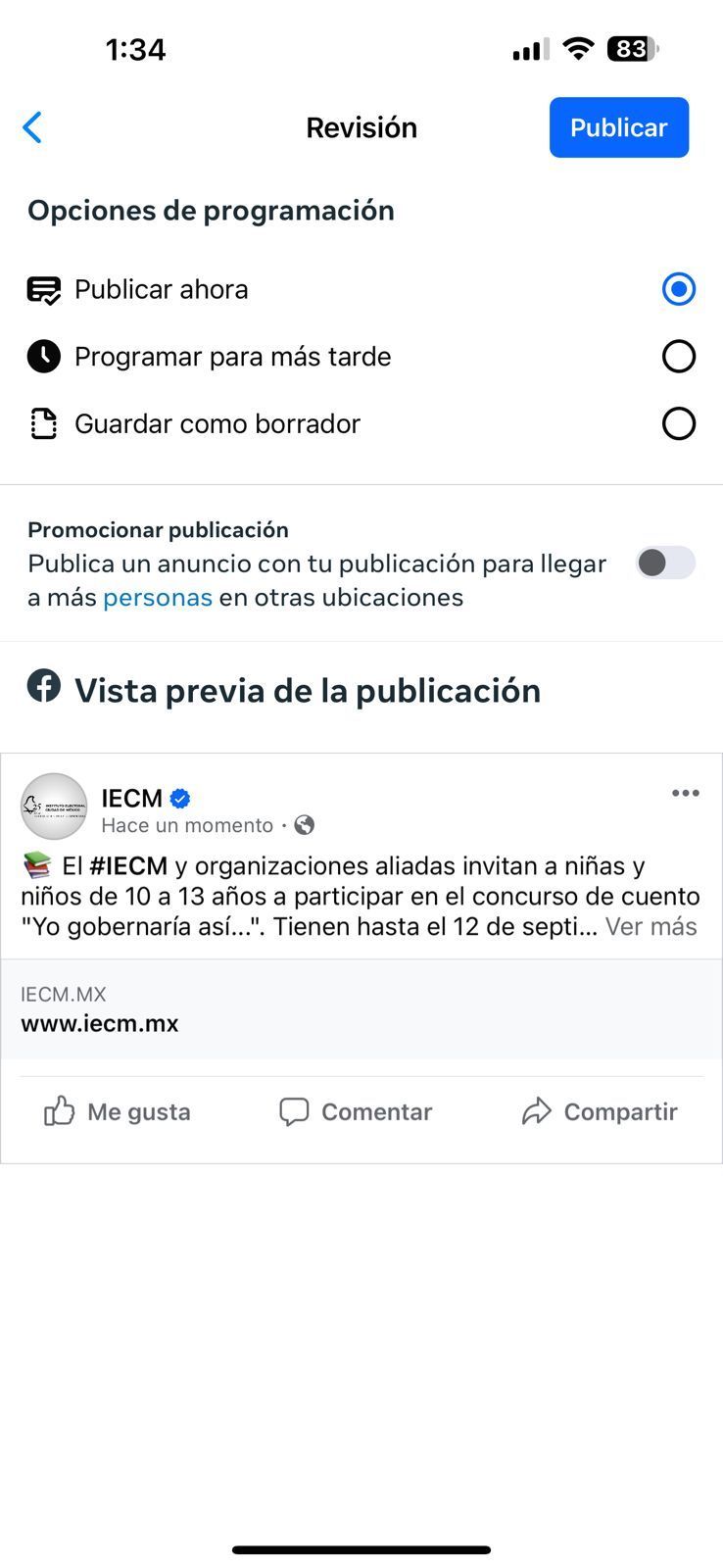Screen dimensions: 723x1568
Task: Go back using the top arrow
Action: [x=32, y=127]
